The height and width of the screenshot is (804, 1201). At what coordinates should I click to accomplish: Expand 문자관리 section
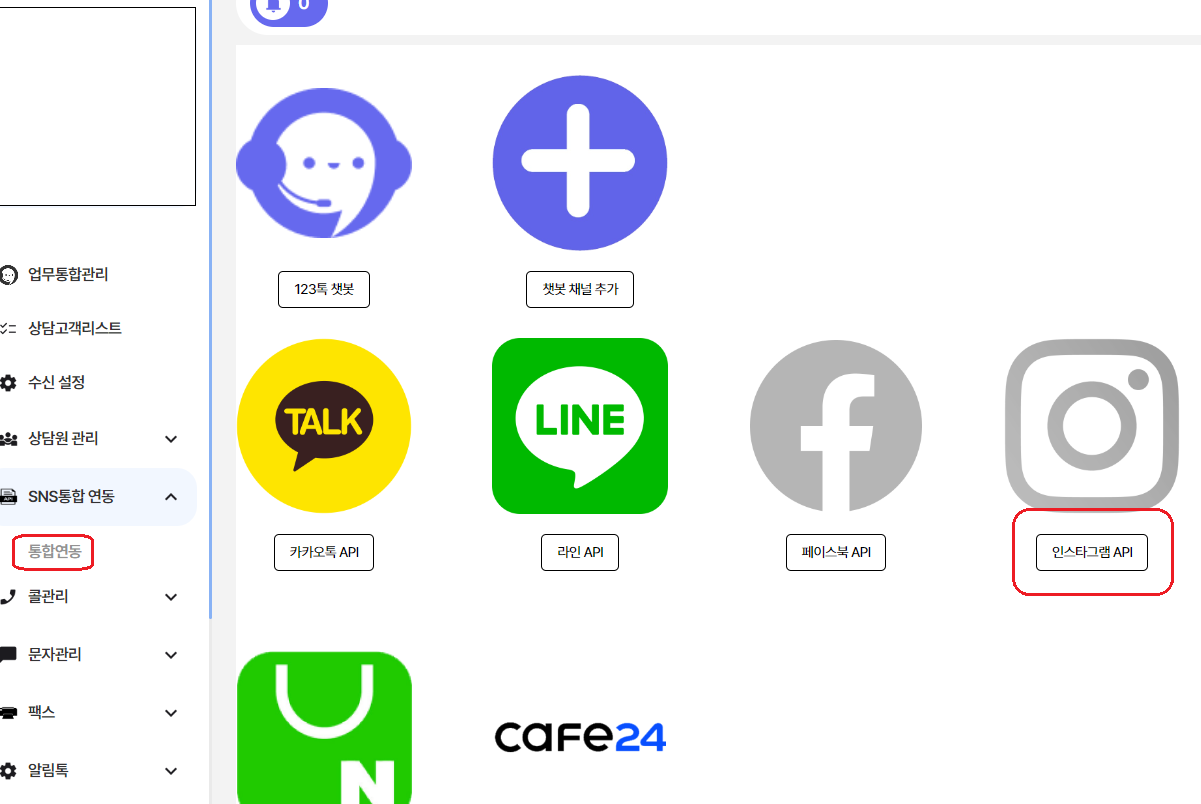coord(171,655)
